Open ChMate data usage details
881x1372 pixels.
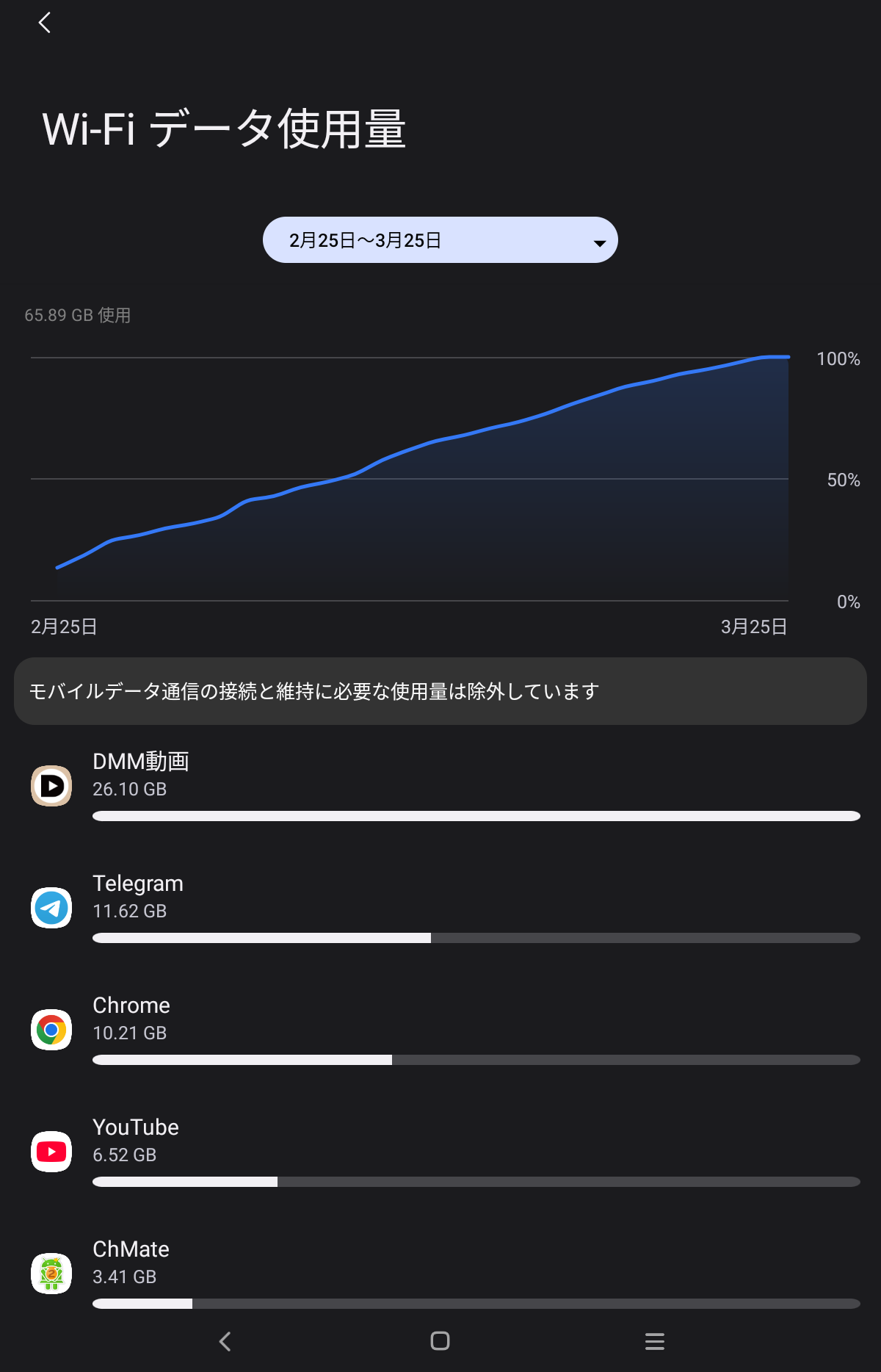pyautogui.click(x=440, y=1271)
